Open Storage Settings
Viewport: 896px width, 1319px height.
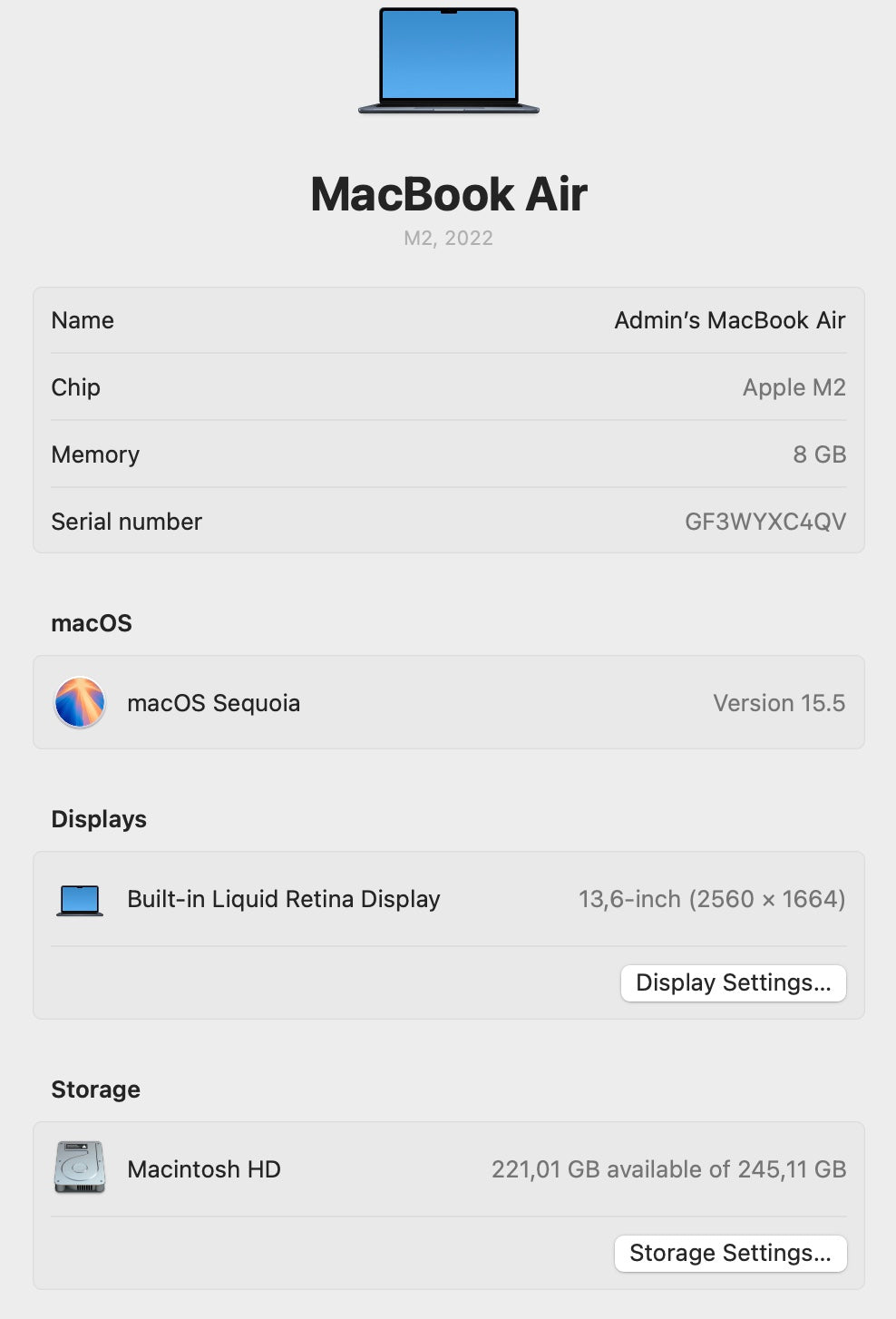(x=730, y=1254)
